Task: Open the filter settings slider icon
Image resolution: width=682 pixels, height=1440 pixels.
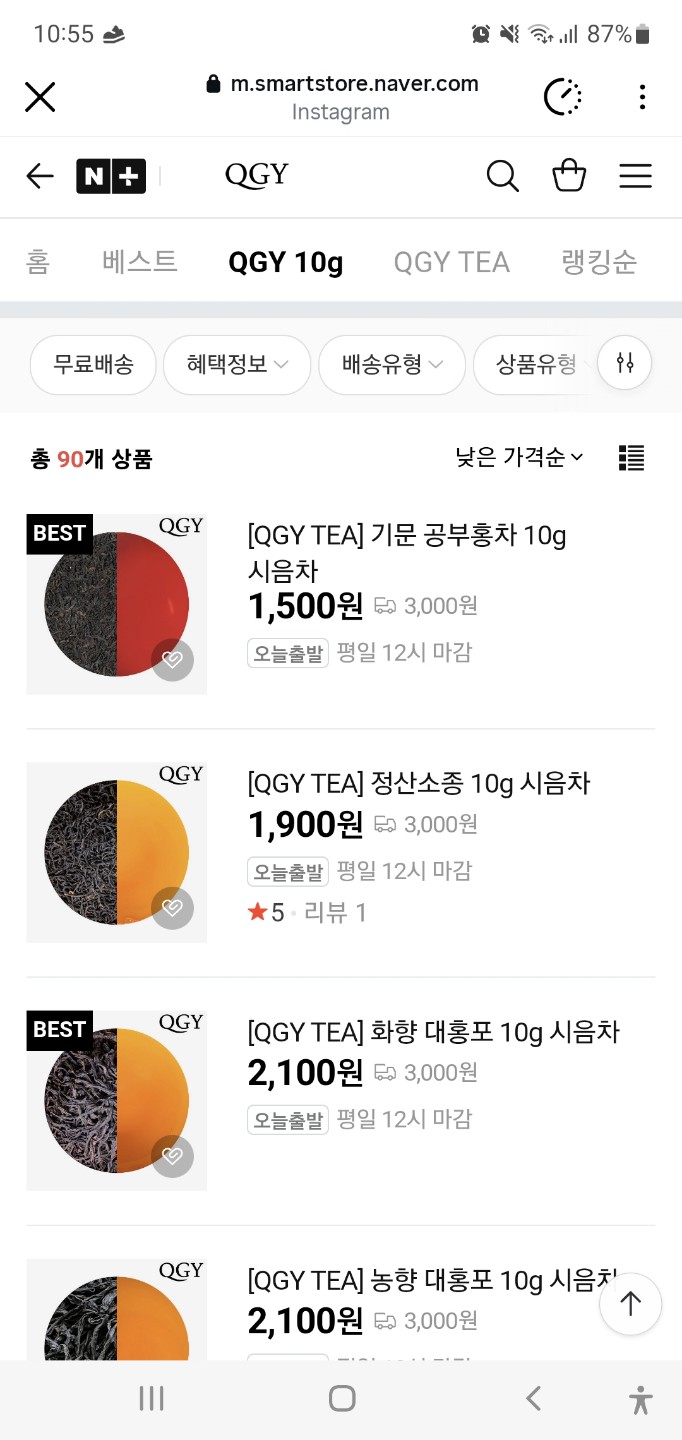Action: coord(625,363)
